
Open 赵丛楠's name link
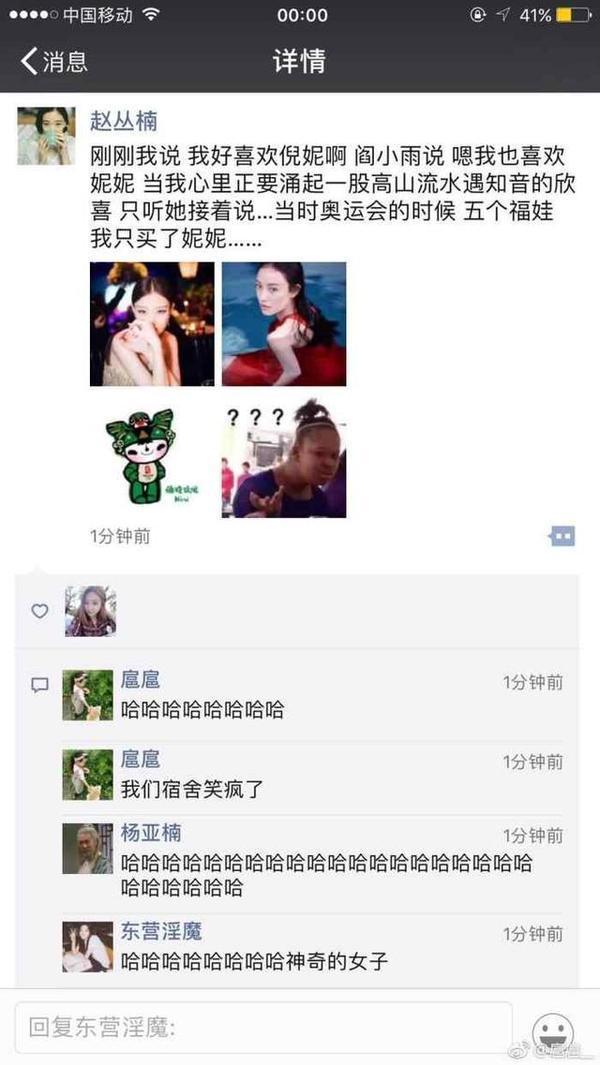[124, 120]
